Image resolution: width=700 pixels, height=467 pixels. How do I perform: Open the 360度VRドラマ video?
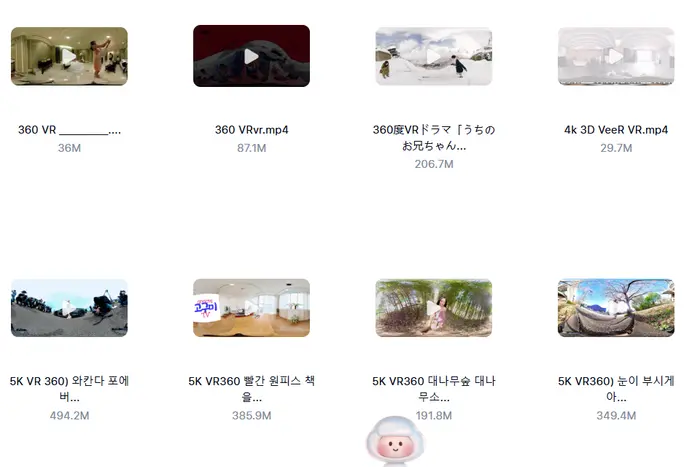point(434,56)
